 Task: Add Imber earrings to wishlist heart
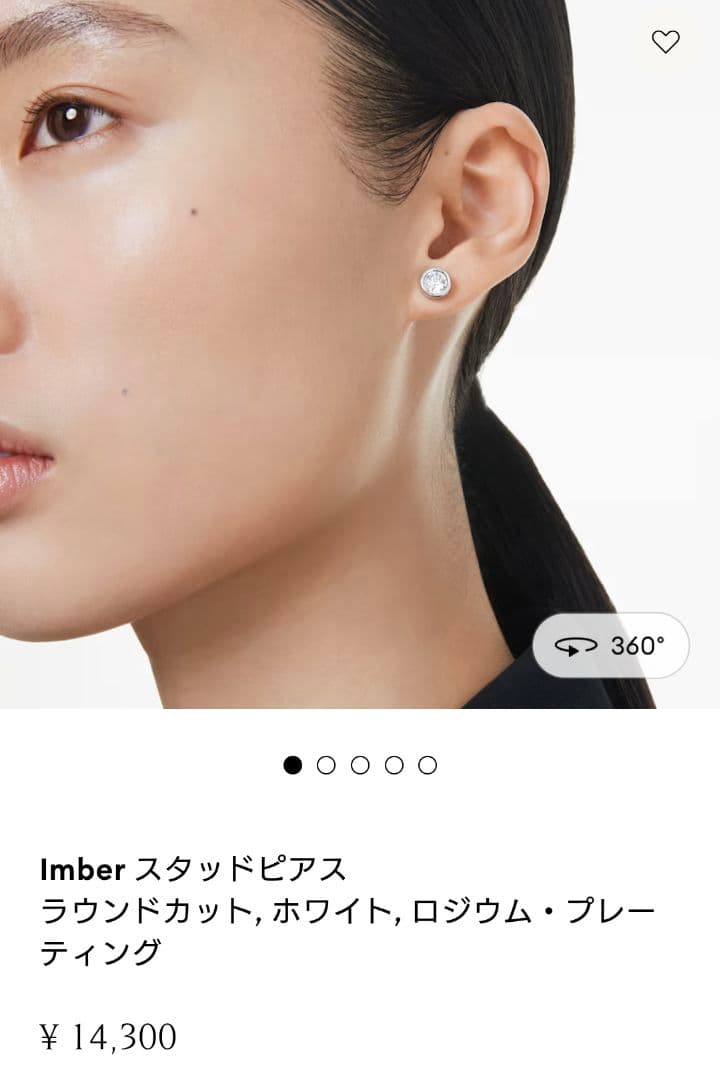pos(665,41)
